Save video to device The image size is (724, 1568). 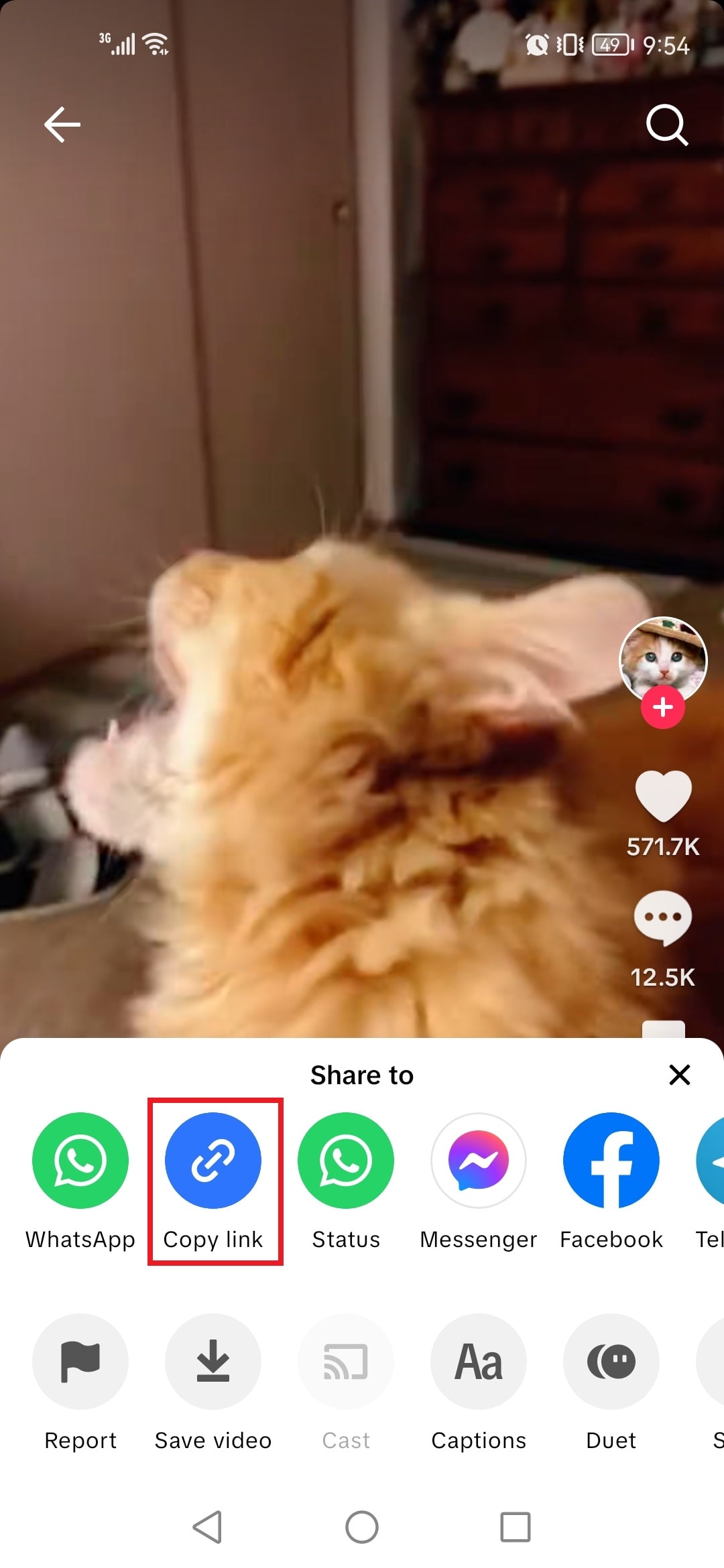click(213, 1362)
